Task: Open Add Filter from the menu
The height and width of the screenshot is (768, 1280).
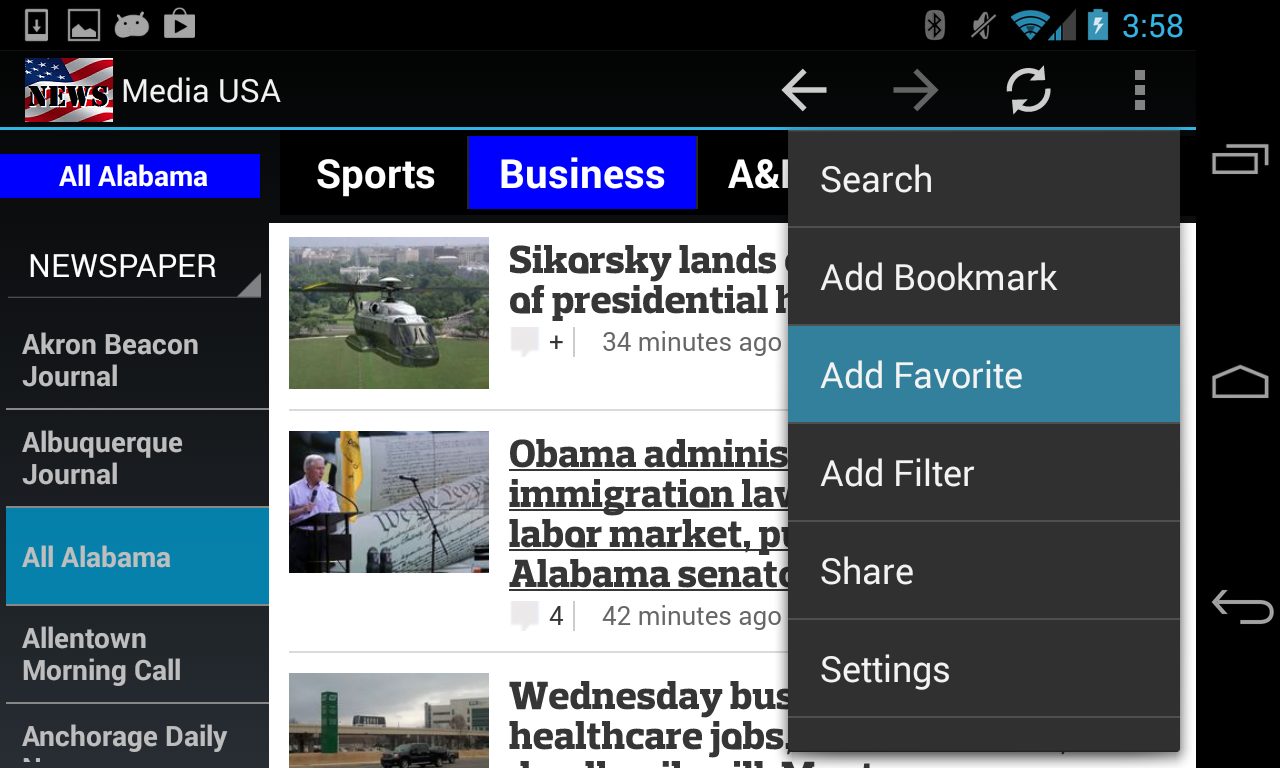Action: coord(983,474)
